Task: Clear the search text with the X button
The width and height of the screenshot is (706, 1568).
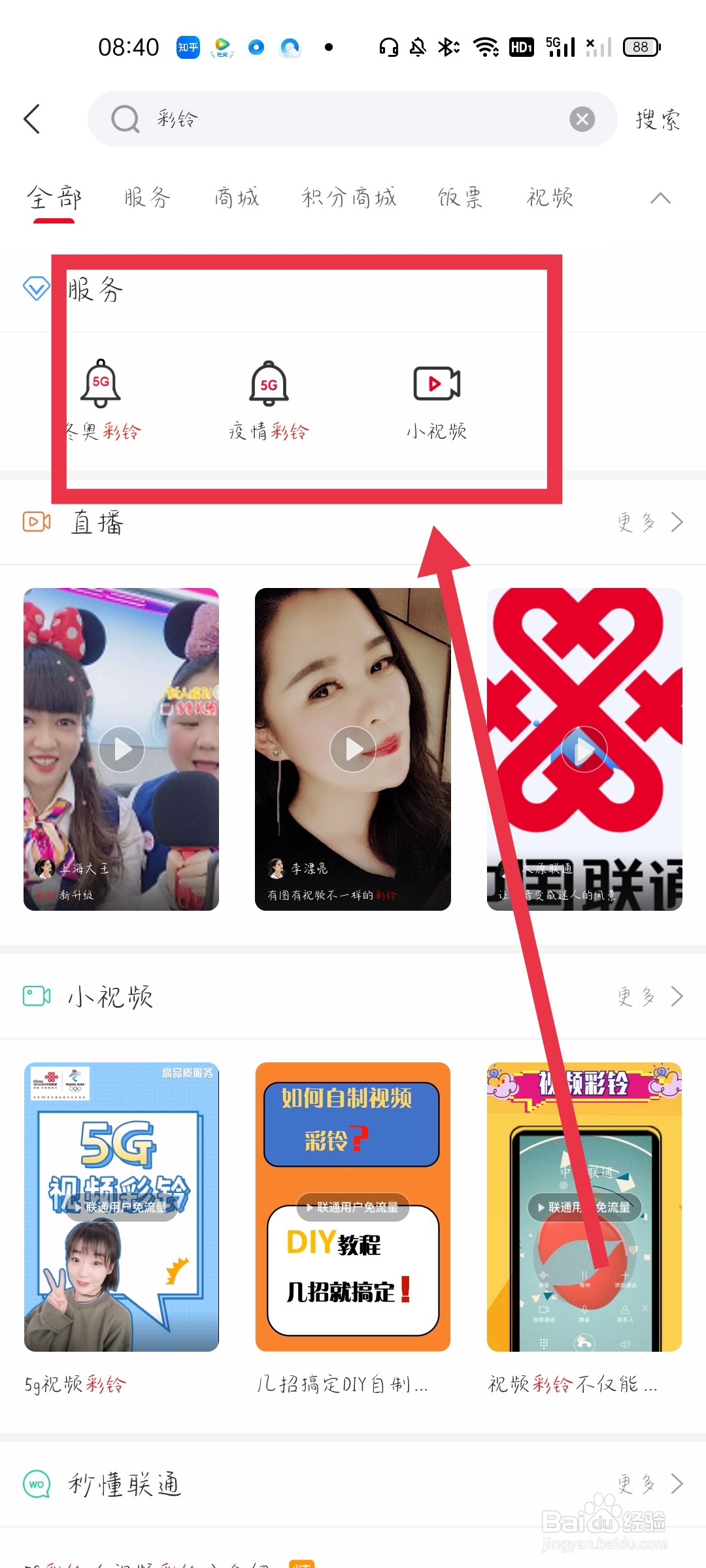Action: (x=582, y=119)
